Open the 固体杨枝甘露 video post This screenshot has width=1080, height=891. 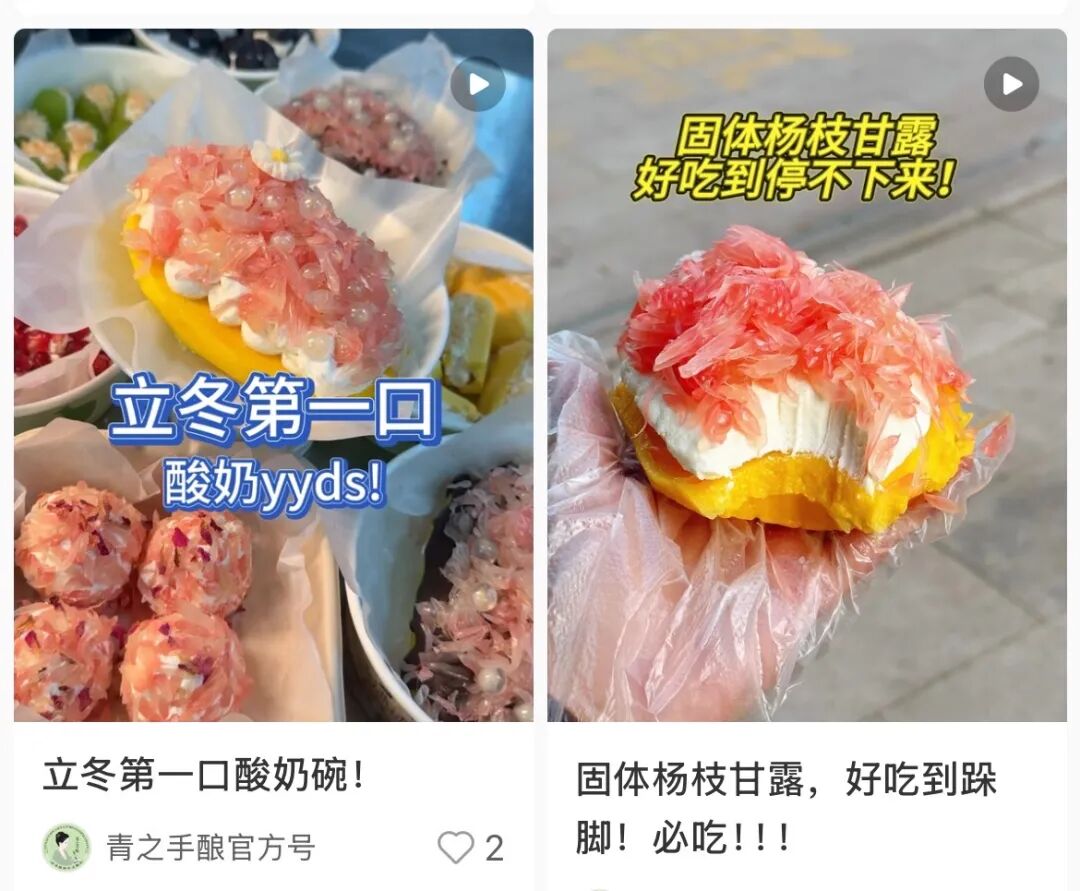(x=806, y=375)
